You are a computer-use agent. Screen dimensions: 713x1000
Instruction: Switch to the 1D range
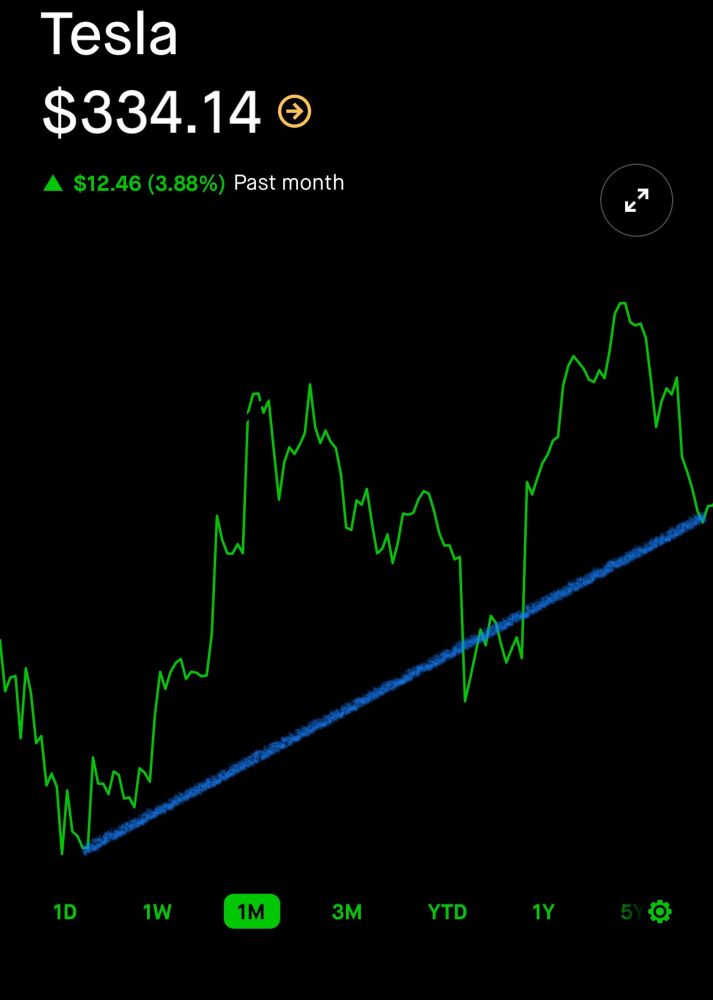click(65, 912)
